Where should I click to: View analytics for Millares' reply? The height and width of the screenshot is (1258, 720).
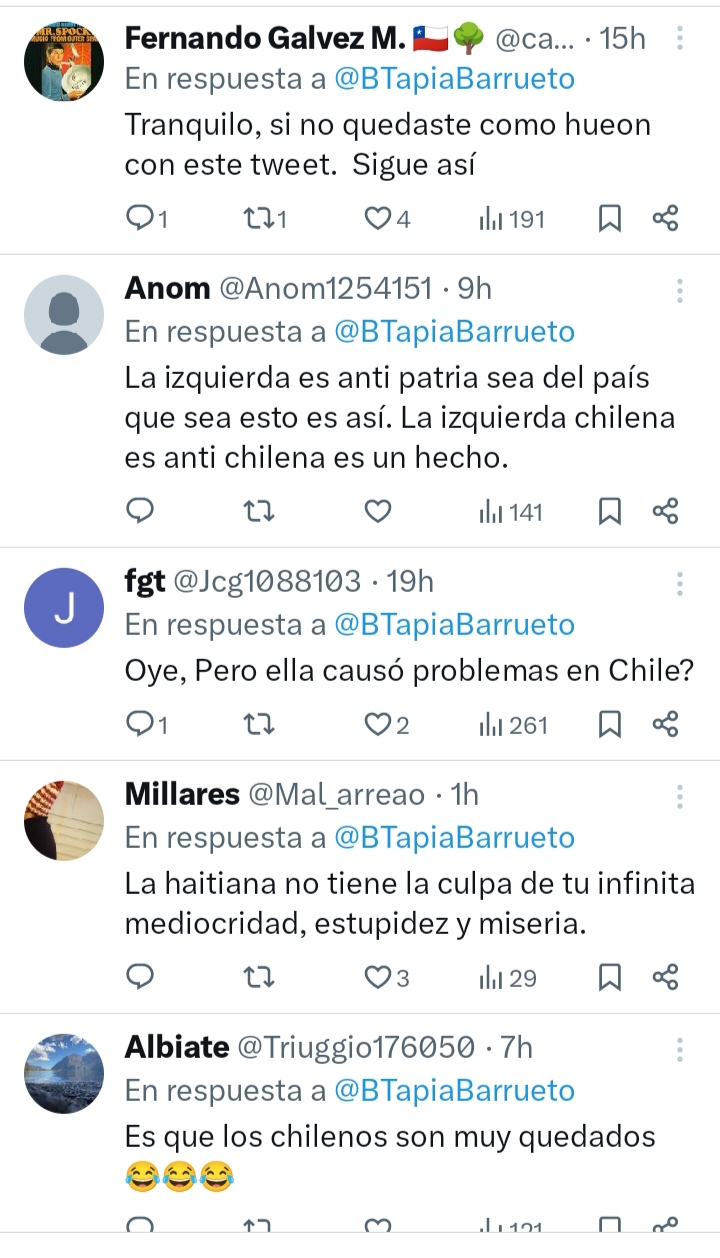(x=508, y=977)
